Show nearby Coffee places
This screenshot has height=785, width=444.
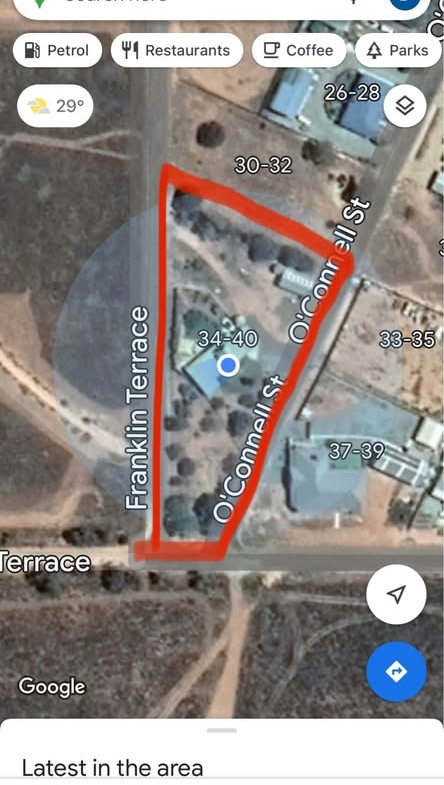pyautogui.click(x=299, y=50)
